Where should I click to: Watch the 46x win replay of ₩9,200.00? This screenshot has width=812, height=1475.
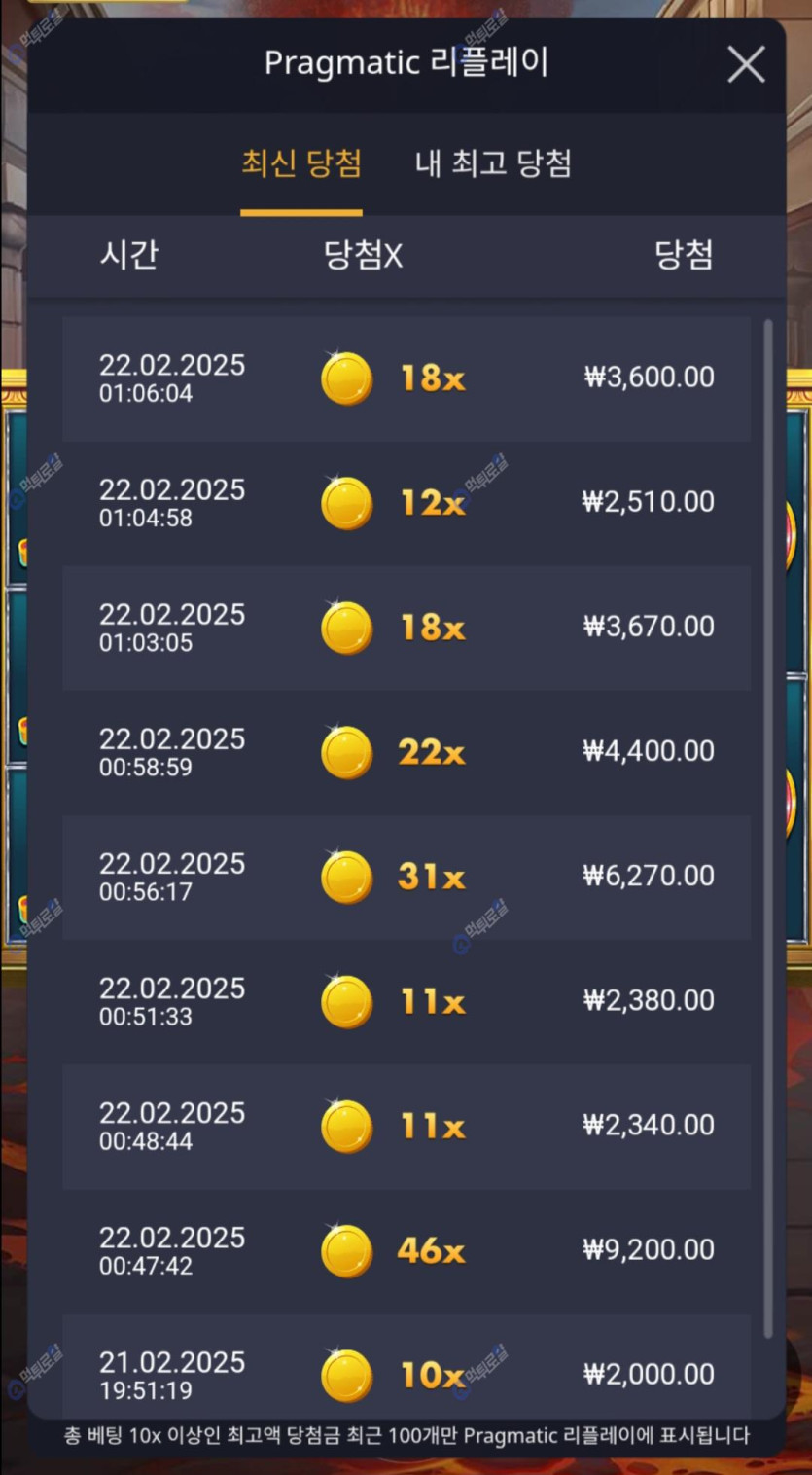tap(406, 1250)
